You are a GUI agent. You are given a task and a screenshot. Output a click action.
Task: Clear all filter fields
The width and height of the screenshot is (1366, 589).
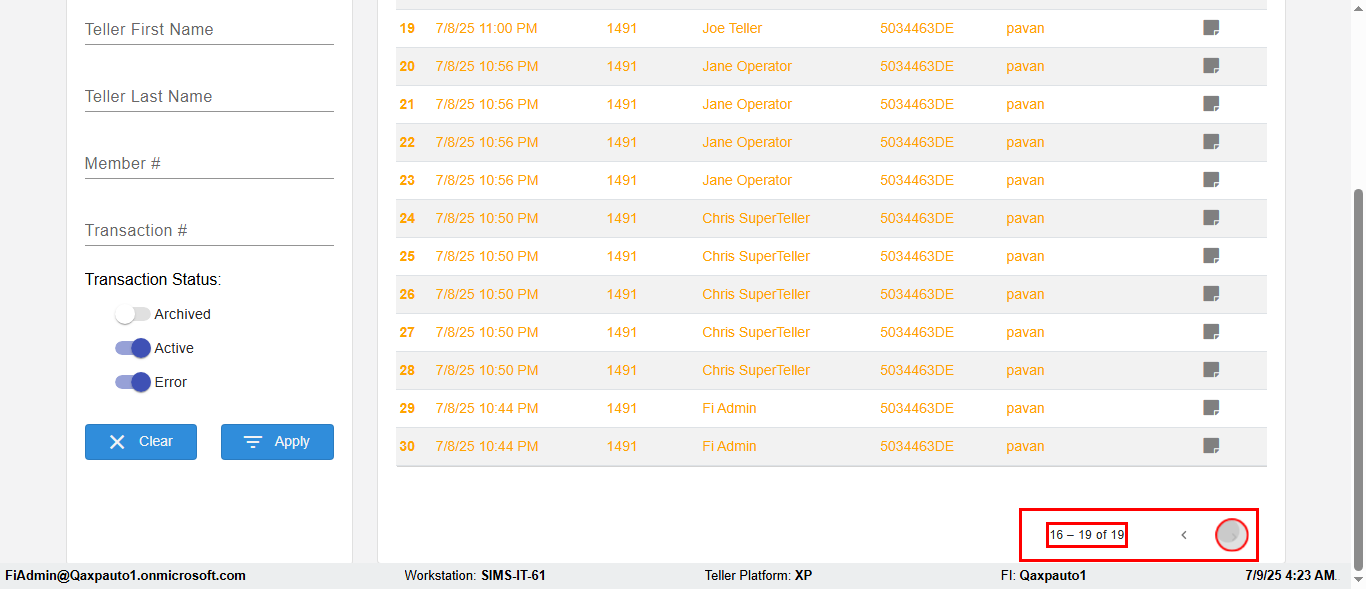pyautogui.click(x=141, y=442)
